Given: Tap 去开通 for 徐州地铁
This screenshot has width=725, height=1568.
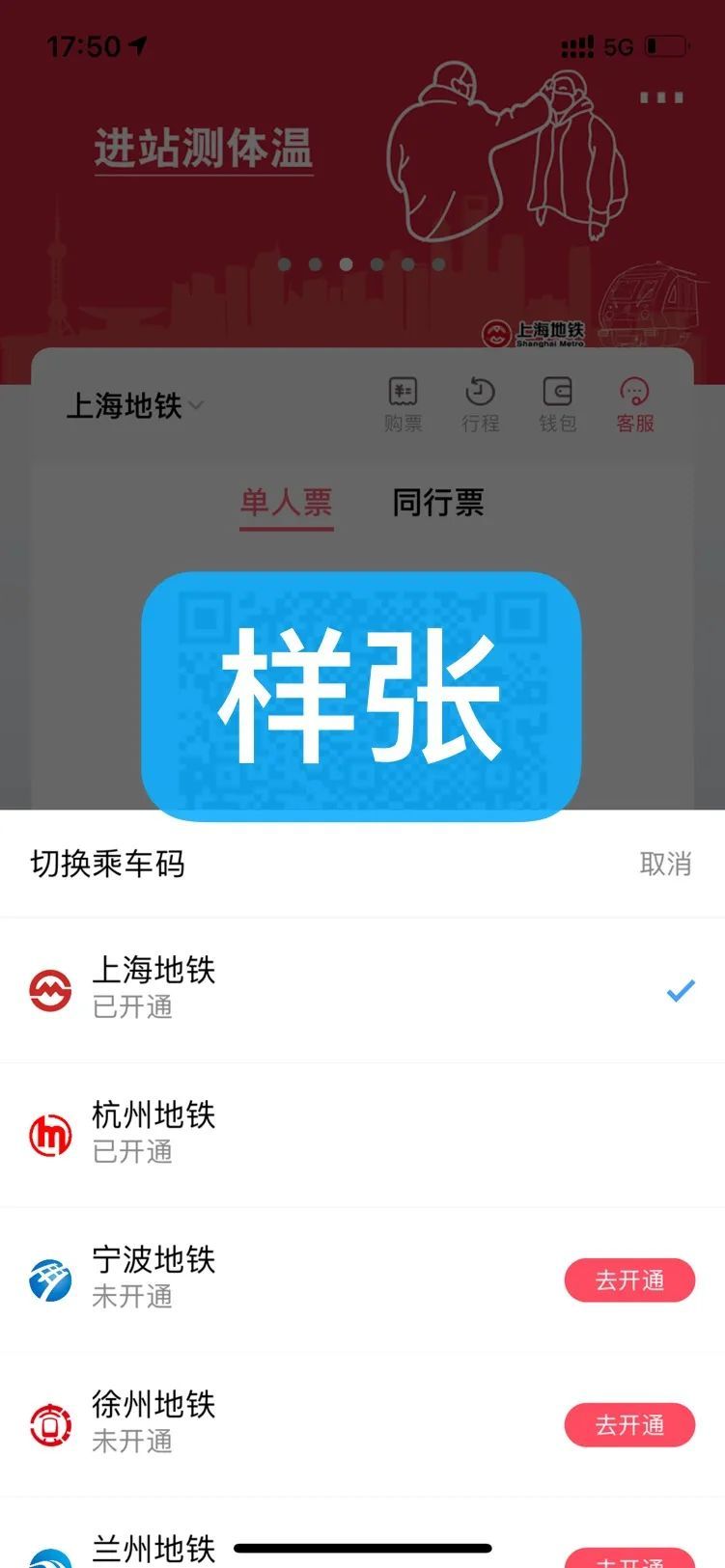Looking at the screenshot, I should pyautogui.click(x=629, y=1425).
